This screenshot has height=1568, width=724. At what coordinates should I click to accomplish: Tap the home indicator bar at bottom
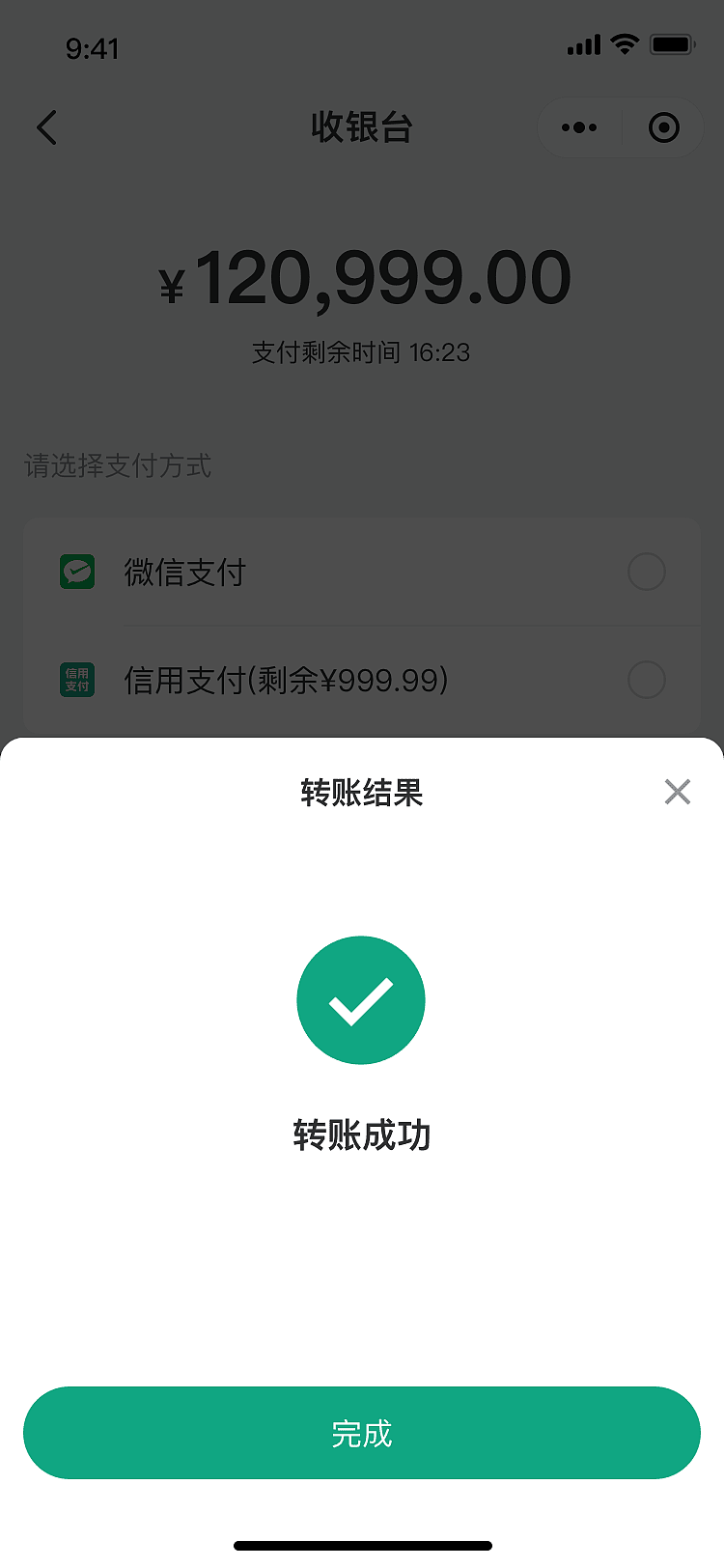(x=361, y=1545)
